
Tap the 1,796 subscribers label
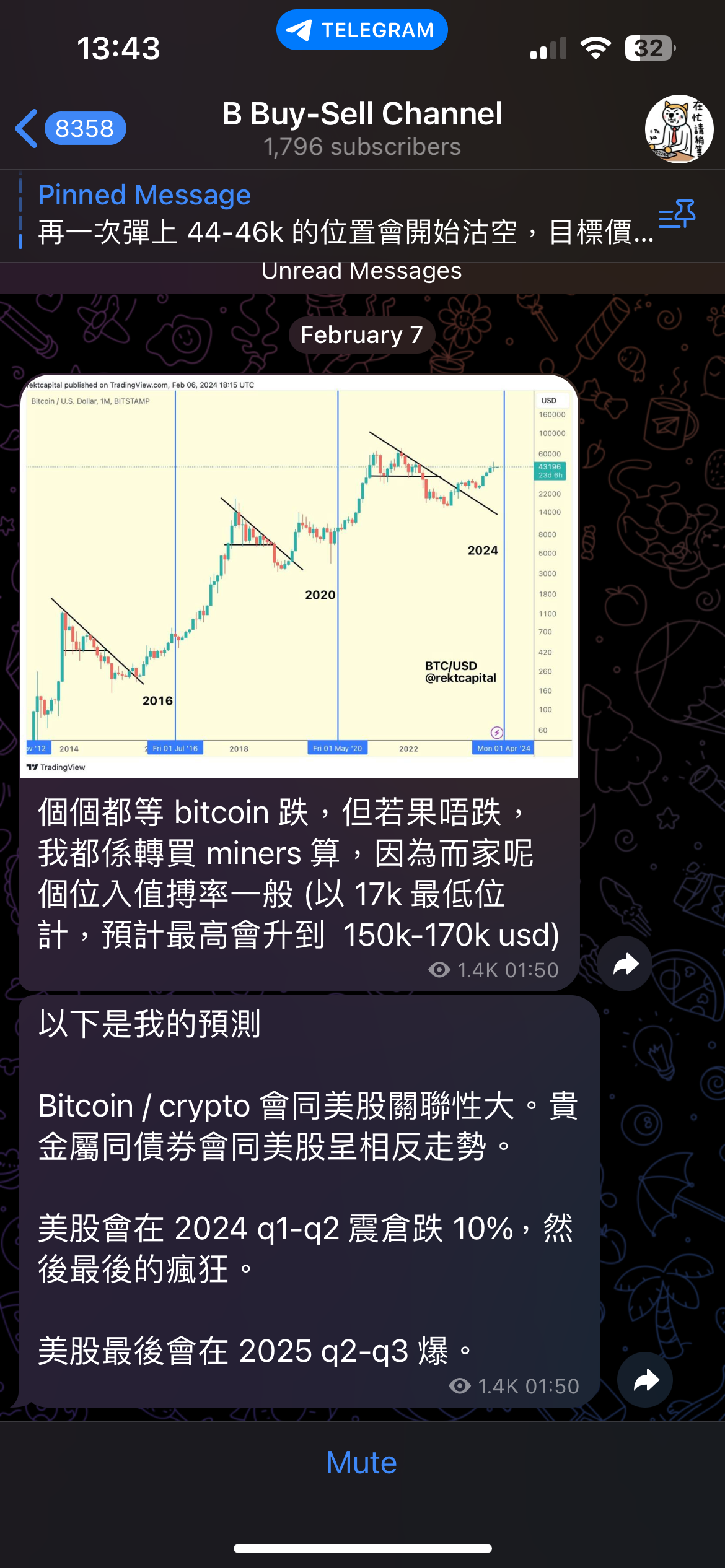pos(361,147)
